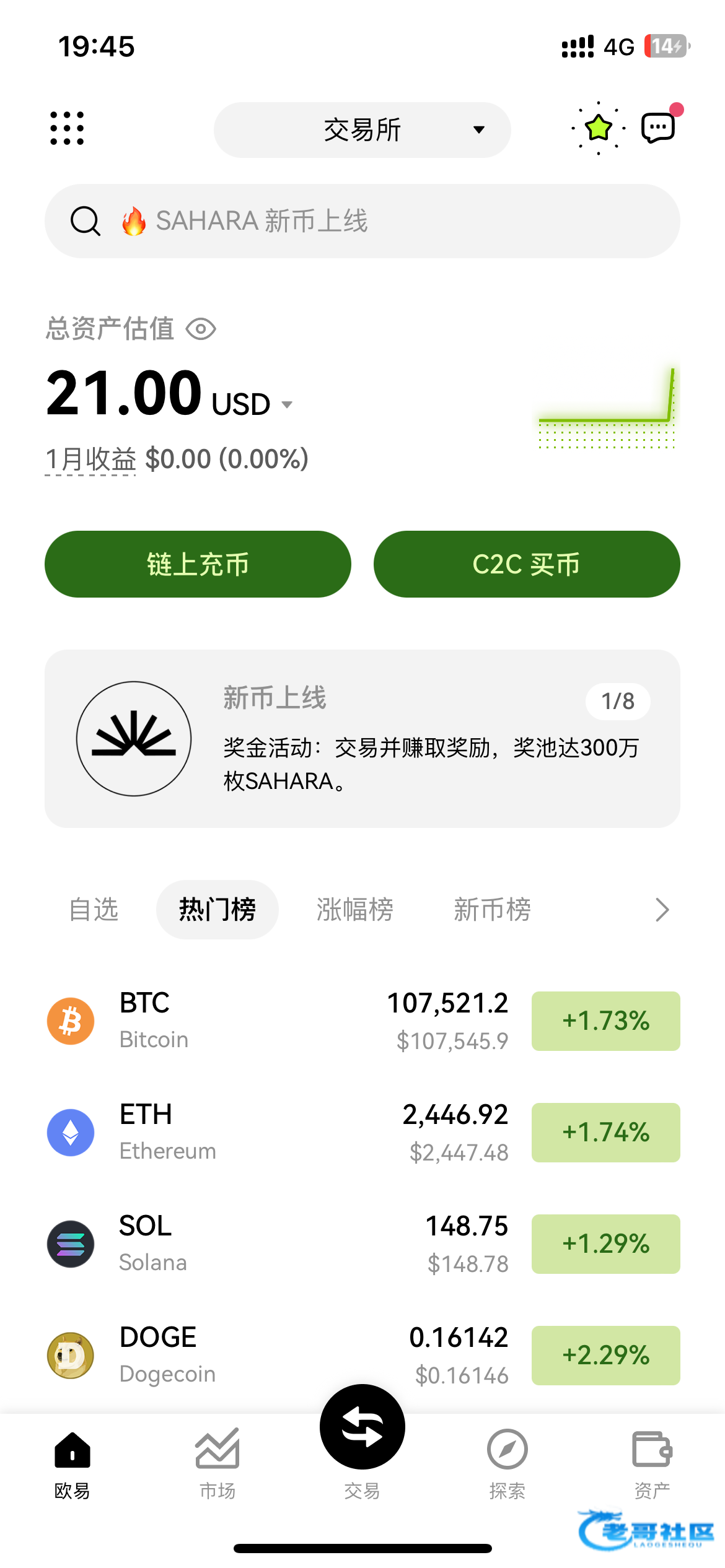The height and width of the screenshot is (1568, 725).
Task: Switch to the 新币榜 tab
Action: tap(493, 909)
